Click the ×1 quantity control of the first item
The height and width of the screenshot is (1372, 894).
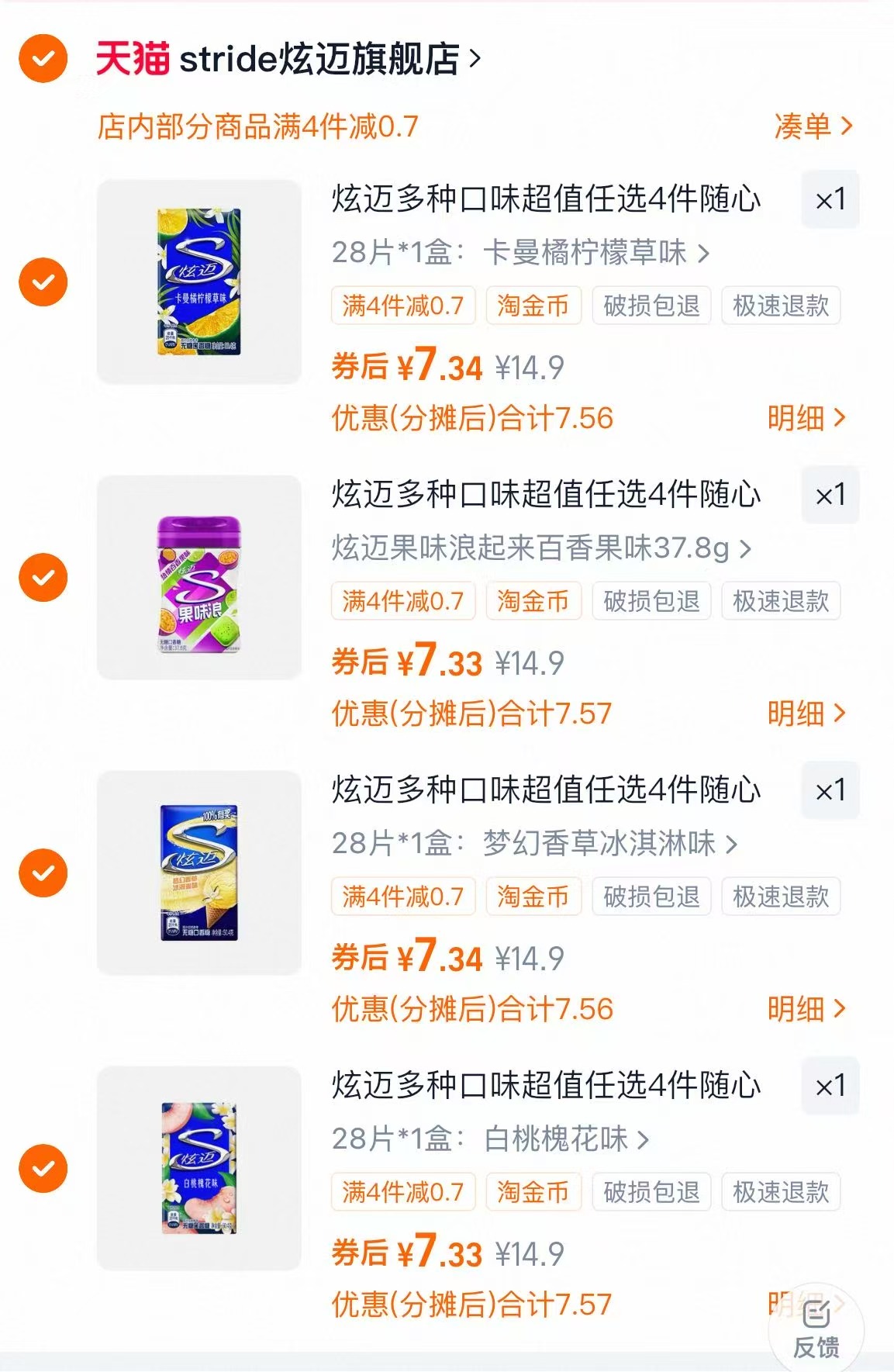(828, 198)
